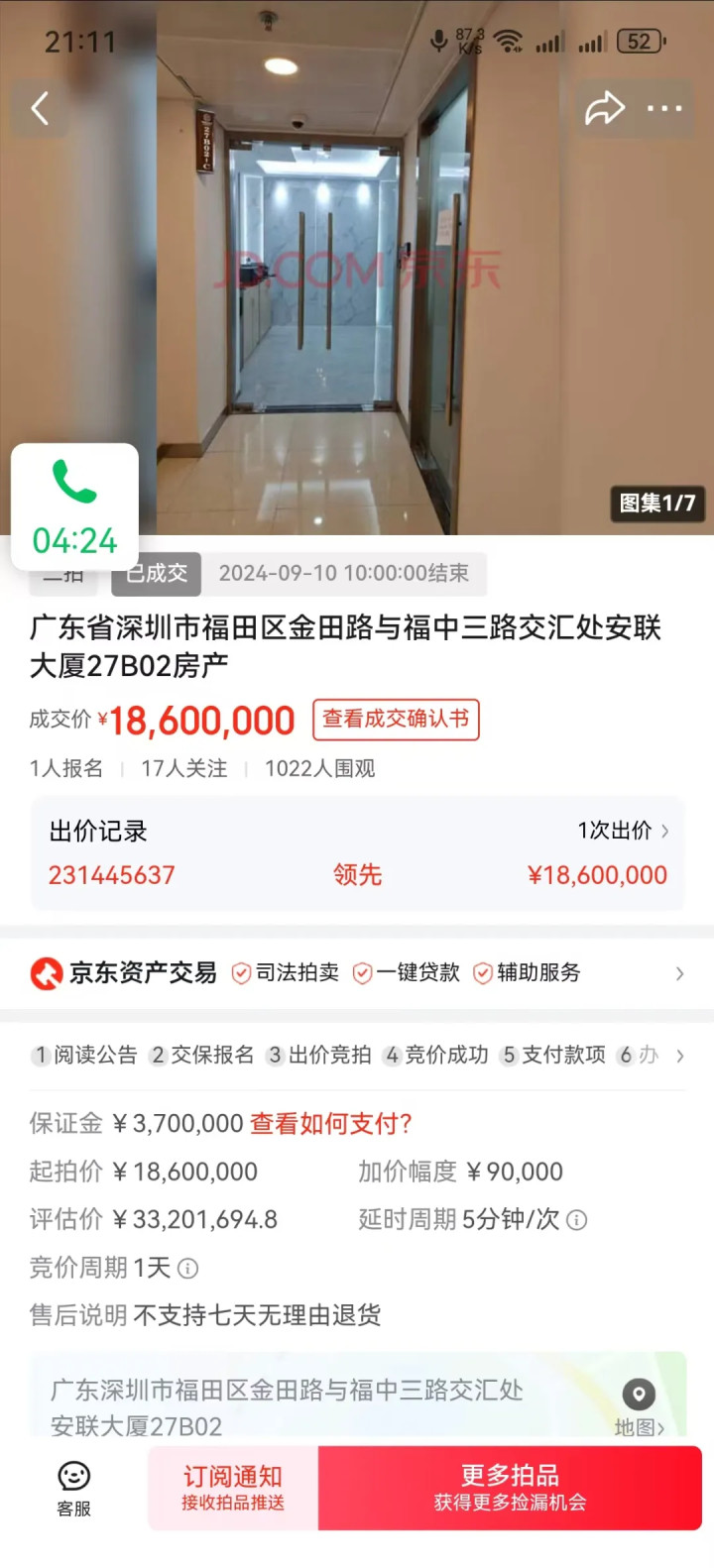714x1568 pixels.
Task: Open the property photo gallery 图集1/7
Action: (657, 503)
